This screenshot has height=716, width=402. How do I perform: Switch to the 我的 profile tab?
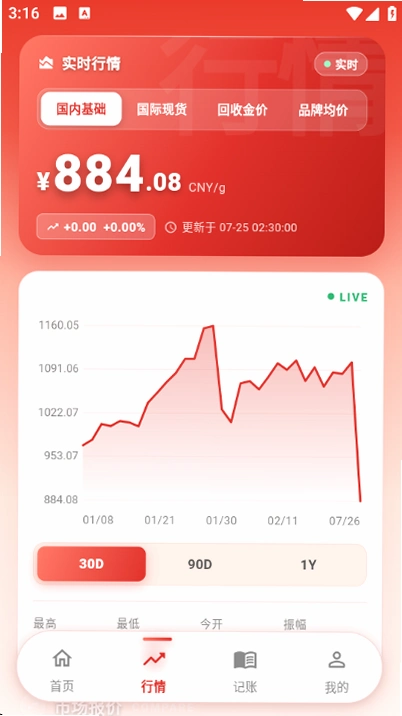pos(337,670)
